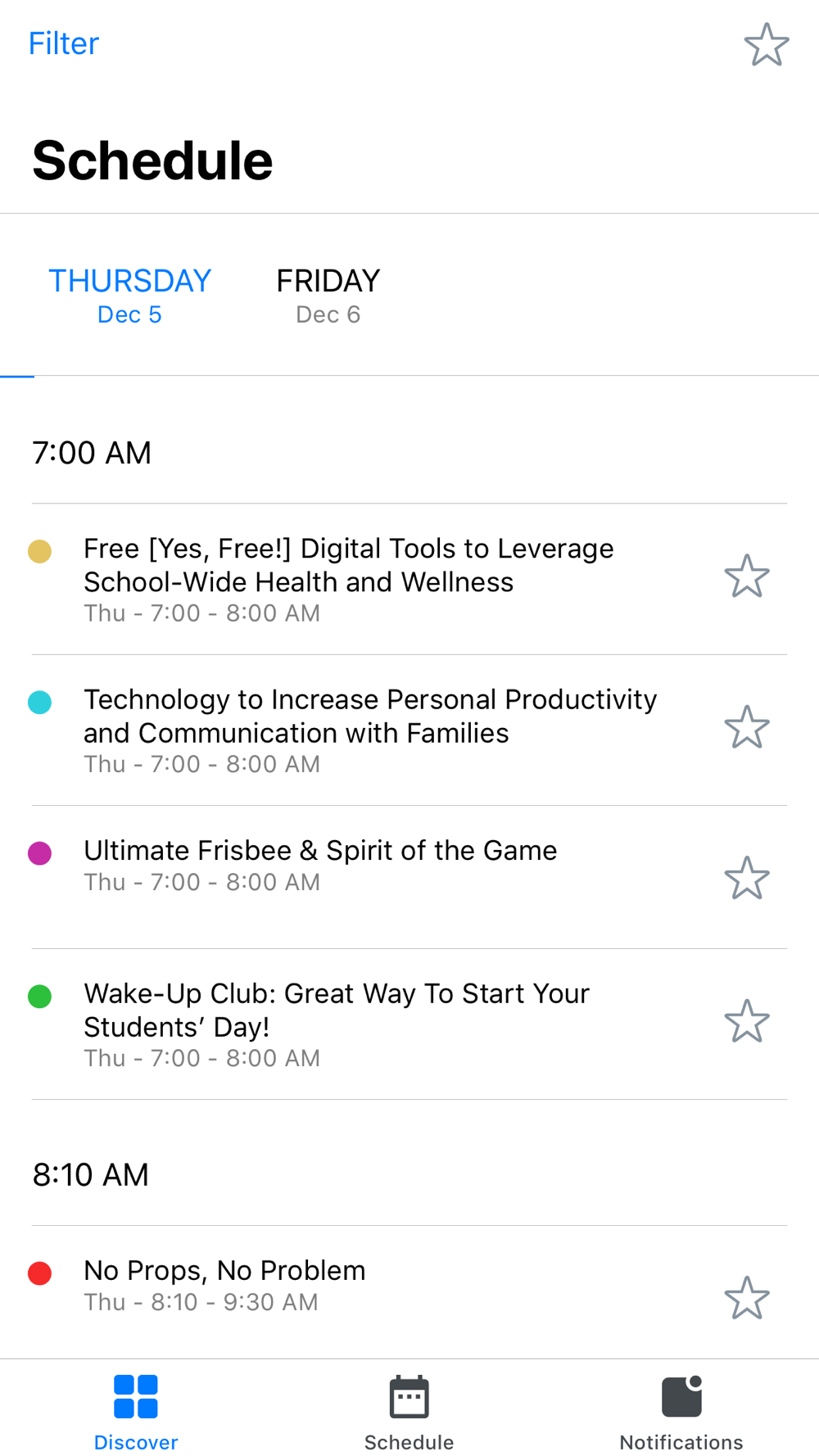This screenshot has height=1456, width=819.
Task: Favorite the Technology to Increase Productivity session
Action: pos(746,727)
